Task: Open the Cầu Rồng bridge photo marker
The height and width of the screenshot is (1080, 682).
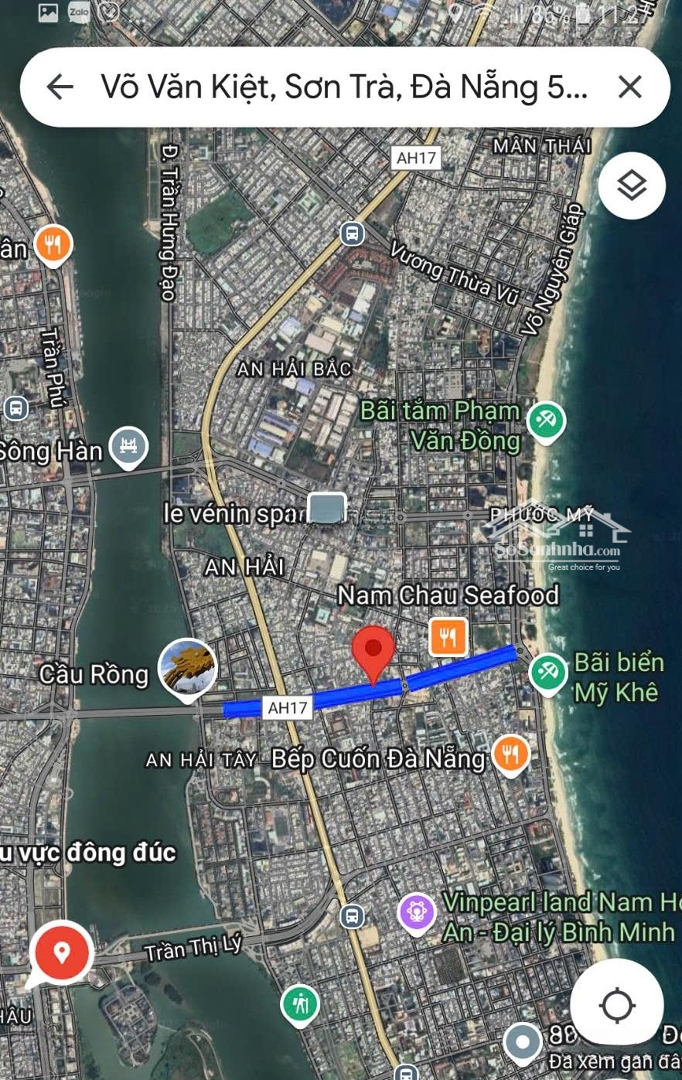Action: click(x=188, y=669)
